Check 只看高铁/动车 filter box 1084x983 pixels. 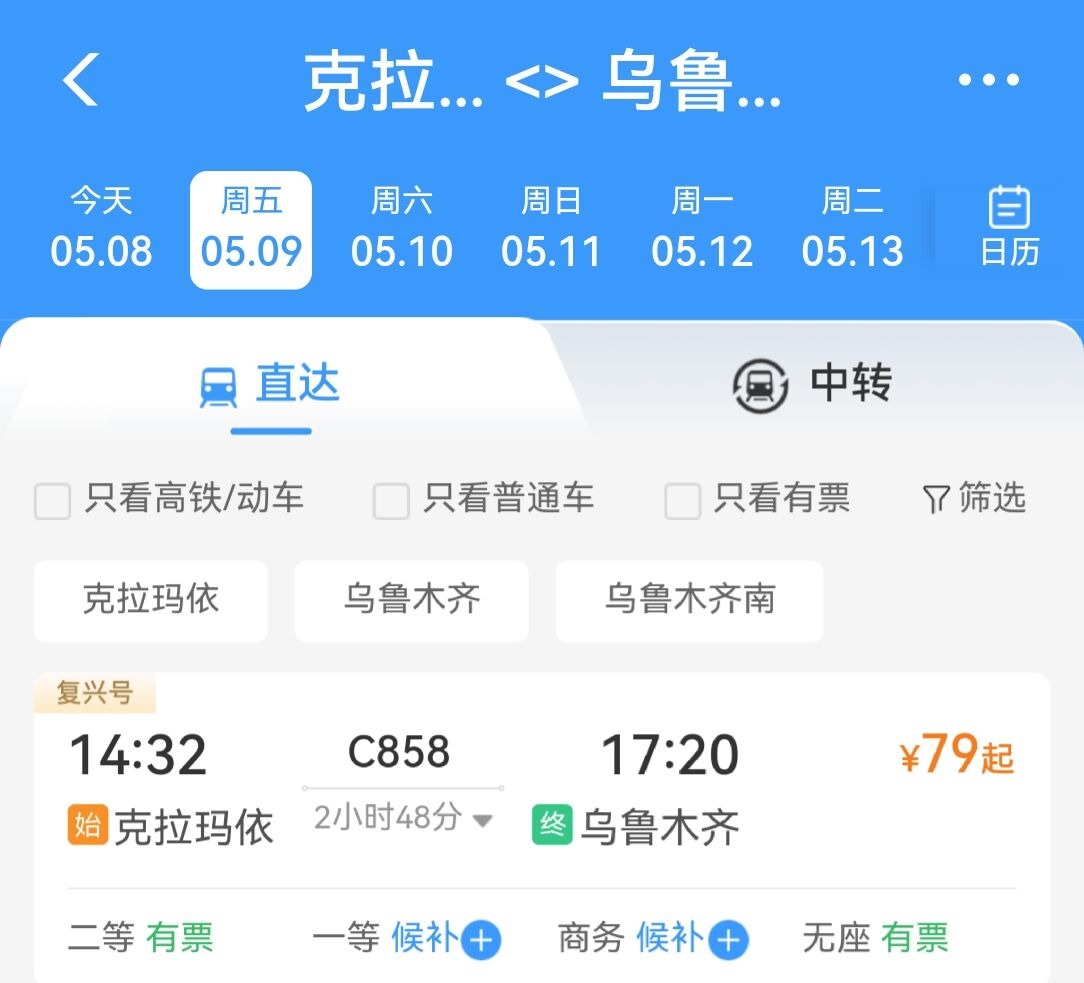[x=52, y=501]
